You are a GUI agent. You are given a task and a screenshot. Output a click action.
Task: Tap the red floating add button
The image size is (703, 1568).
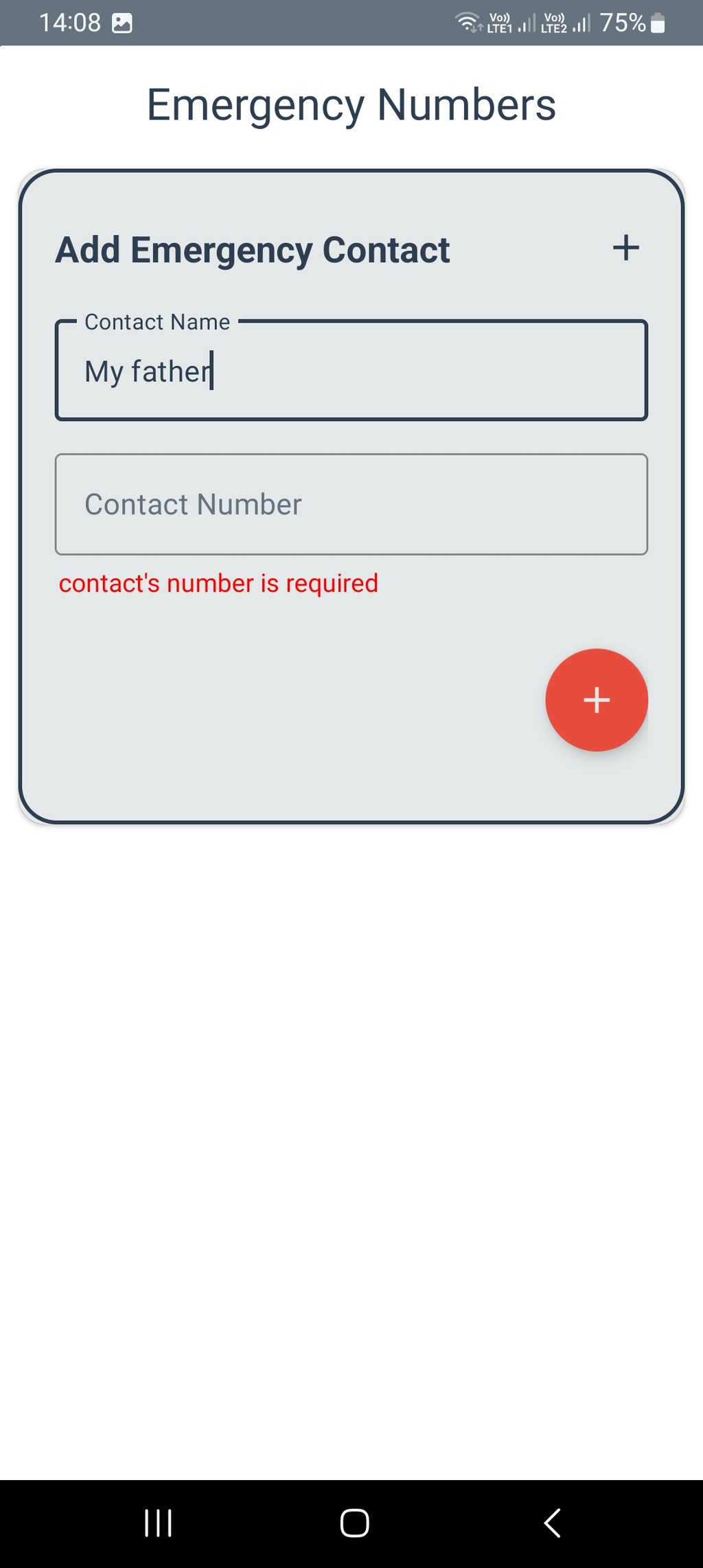(597, 700)
